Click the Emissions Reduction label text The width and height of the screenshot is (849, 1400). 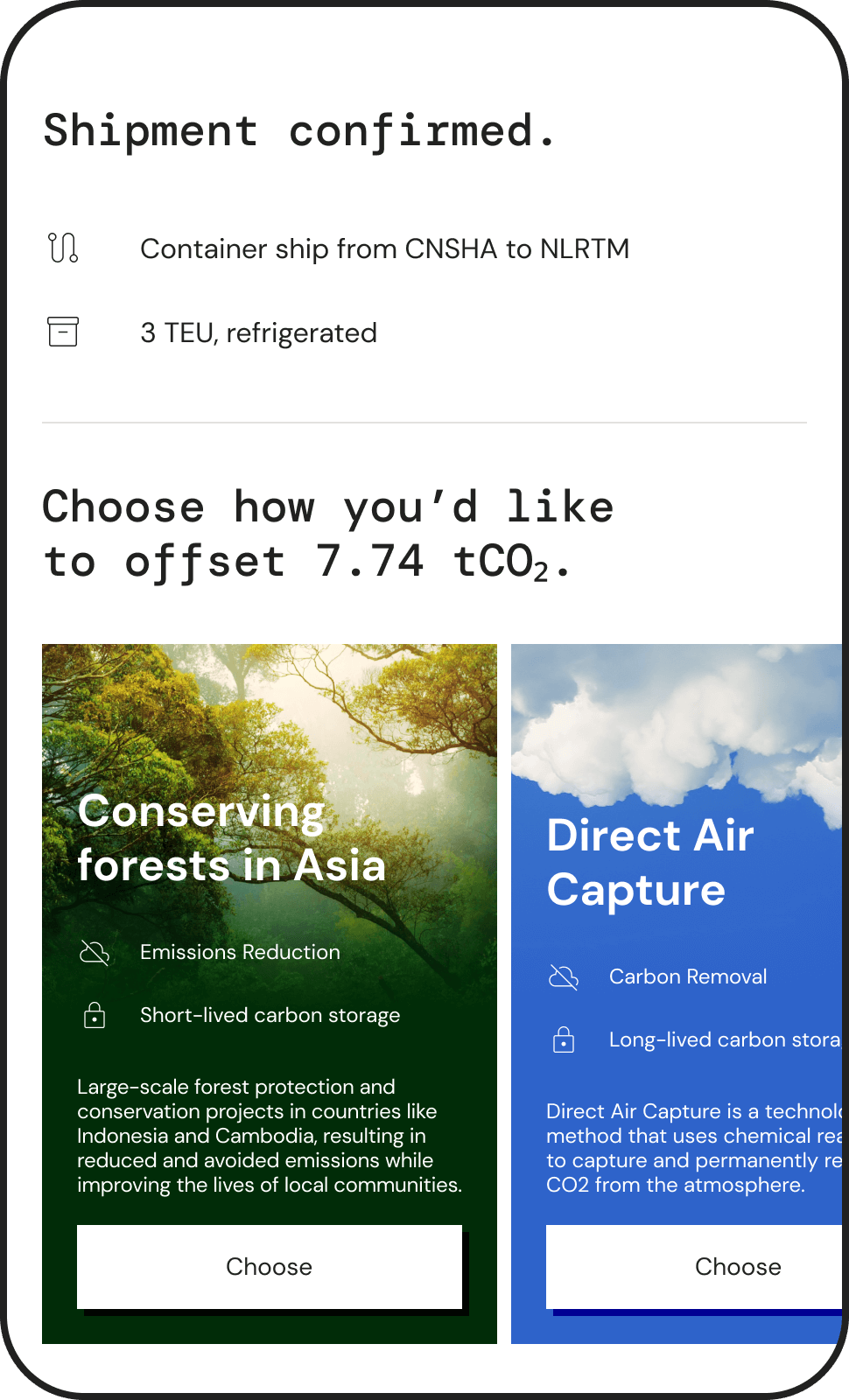click(x=240, y=952)
